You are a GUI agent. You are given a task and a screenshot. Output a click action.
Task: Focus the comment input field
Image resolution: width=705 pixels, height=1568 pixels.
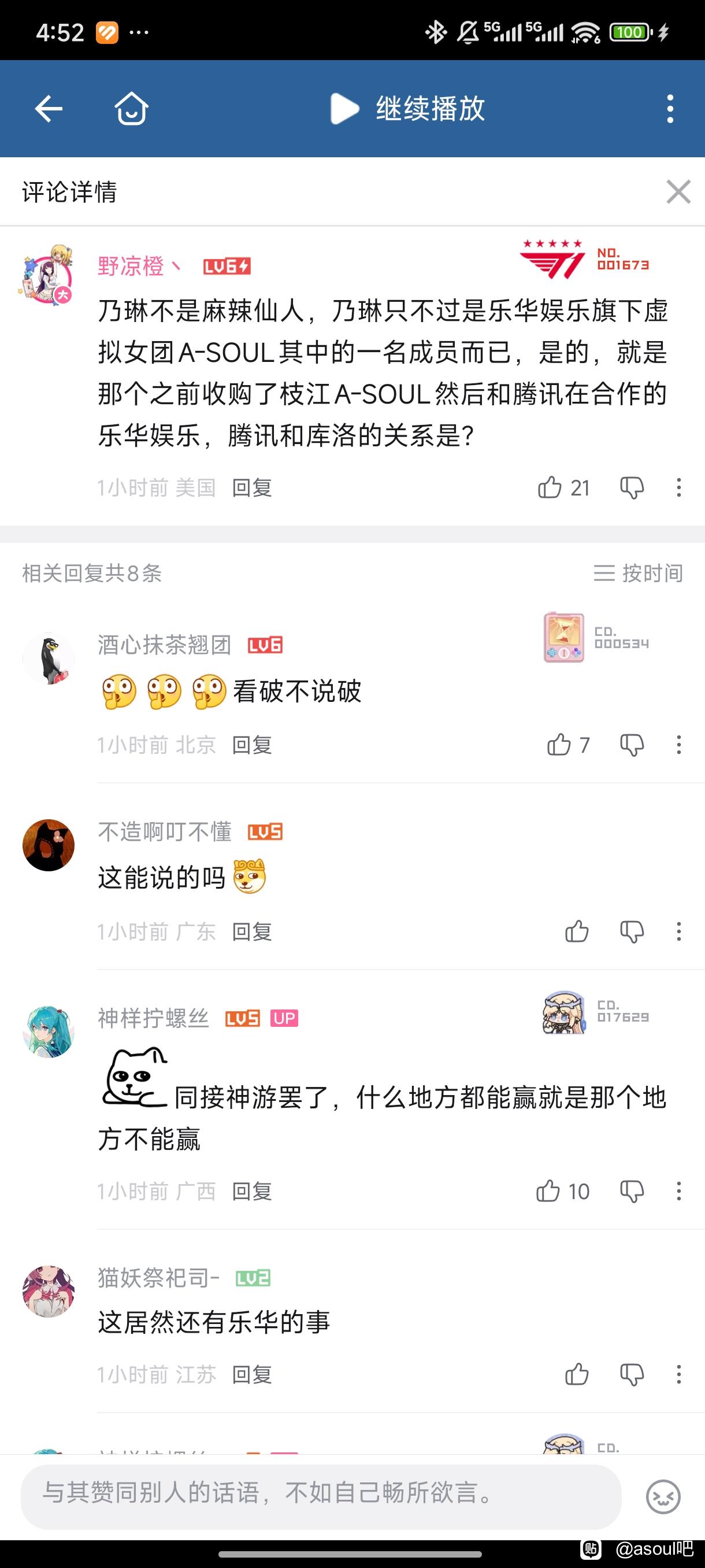click(321, 1497)
